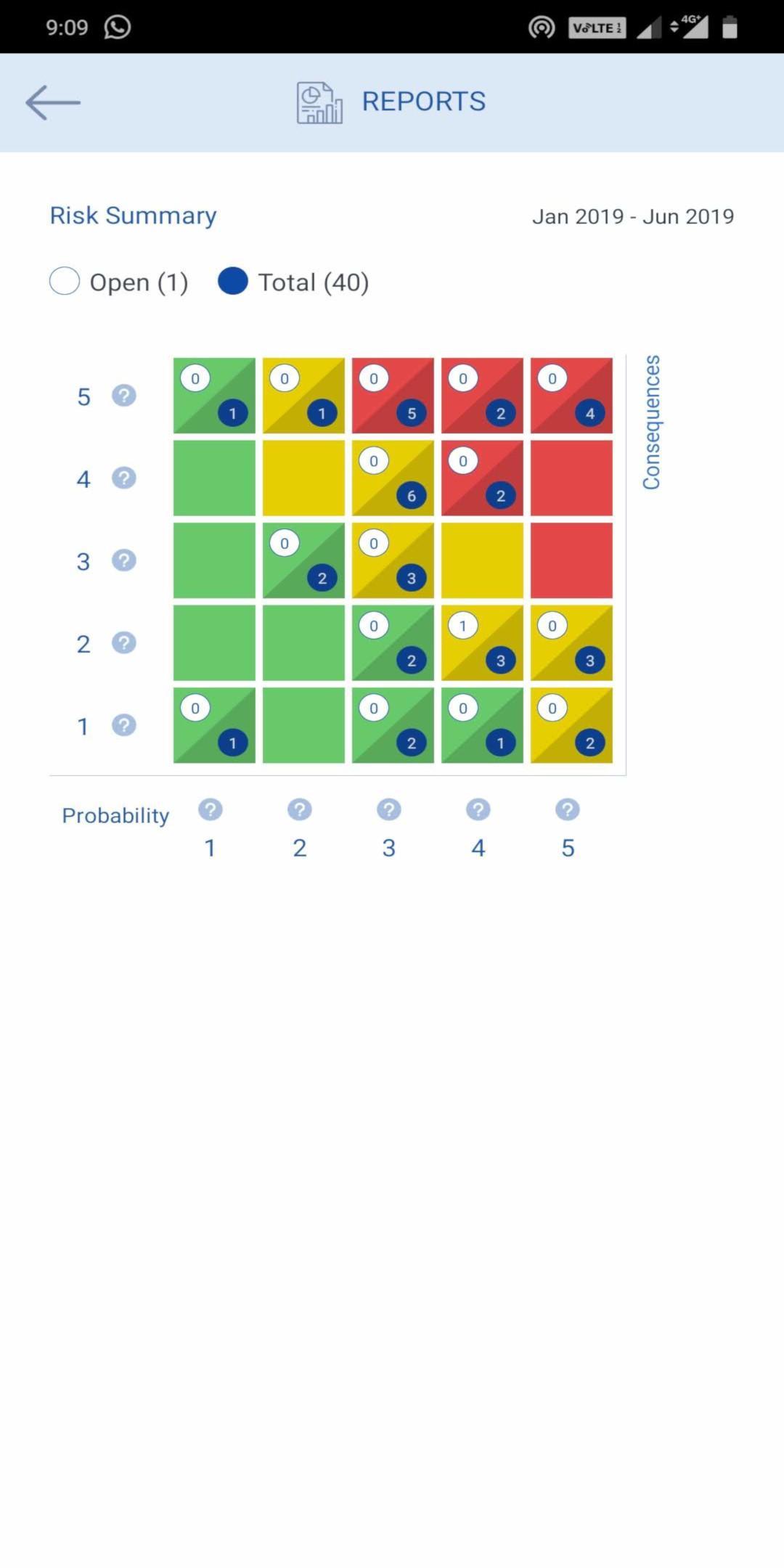Select yellow cell with 6 total risks
Viewport: 784px width, 1568px height.
[393, 478]
